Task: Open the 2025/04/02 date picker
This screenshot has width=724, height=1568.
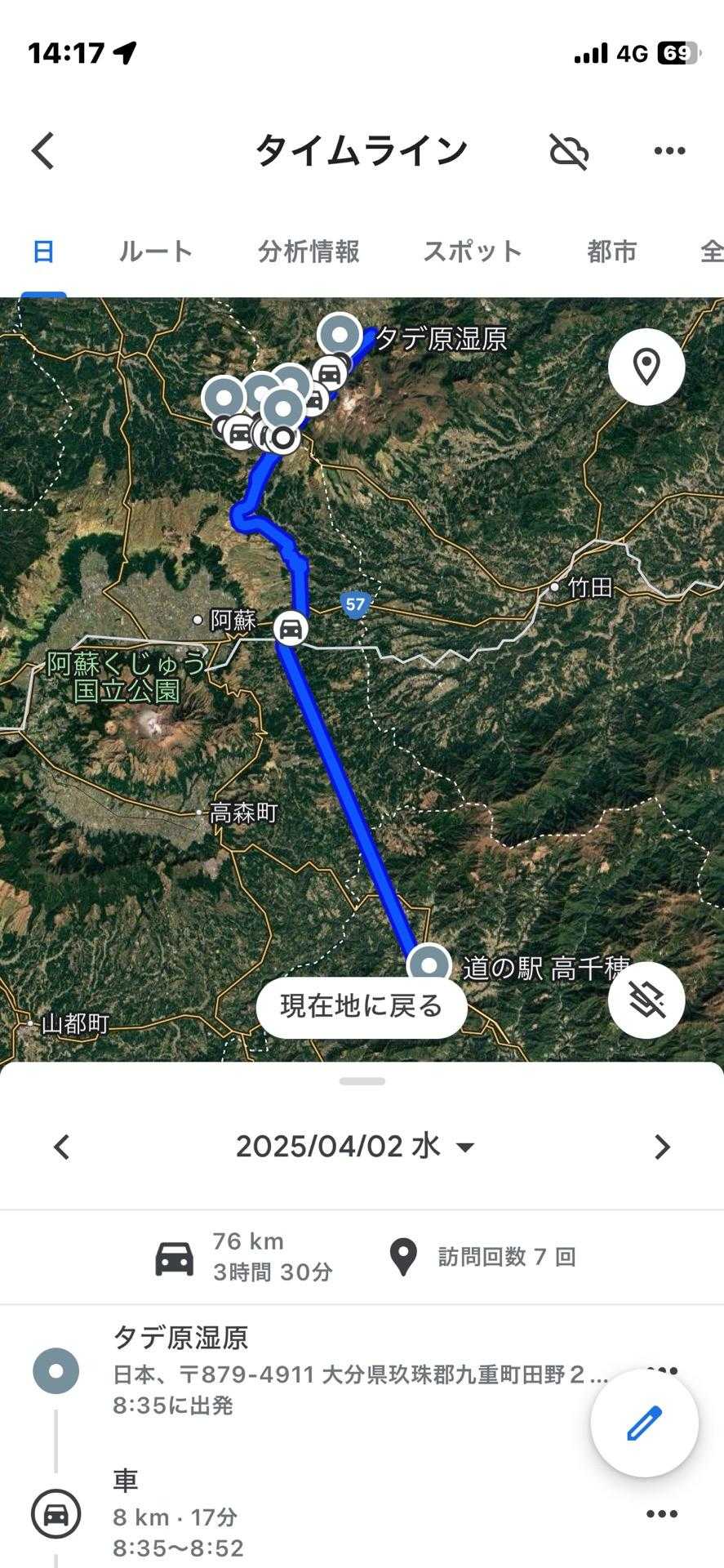Action: (x=355, y=1147)
